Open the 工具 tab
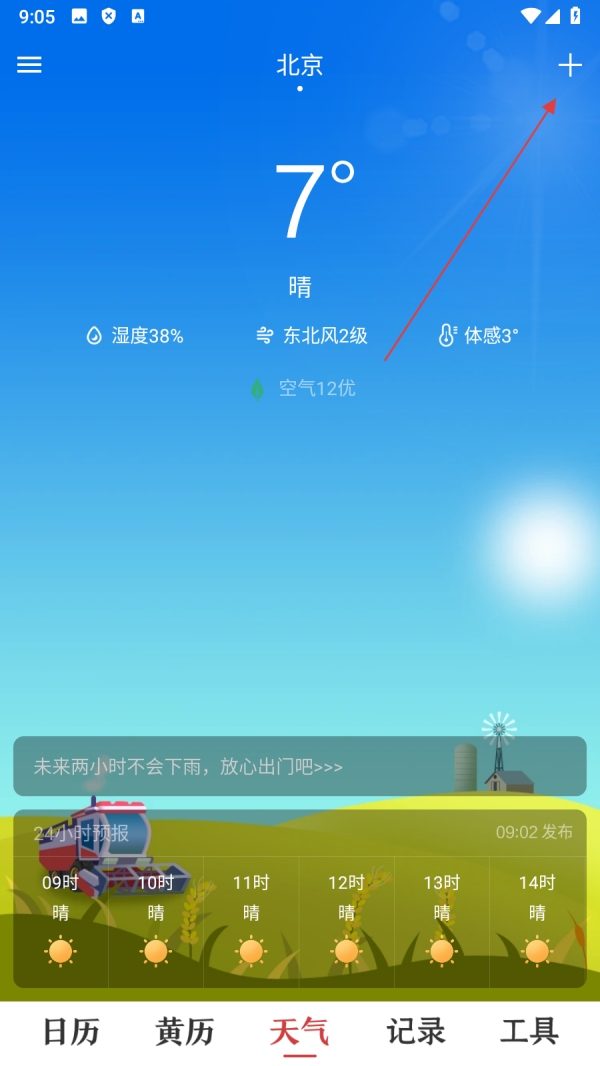 [529, 1032]
